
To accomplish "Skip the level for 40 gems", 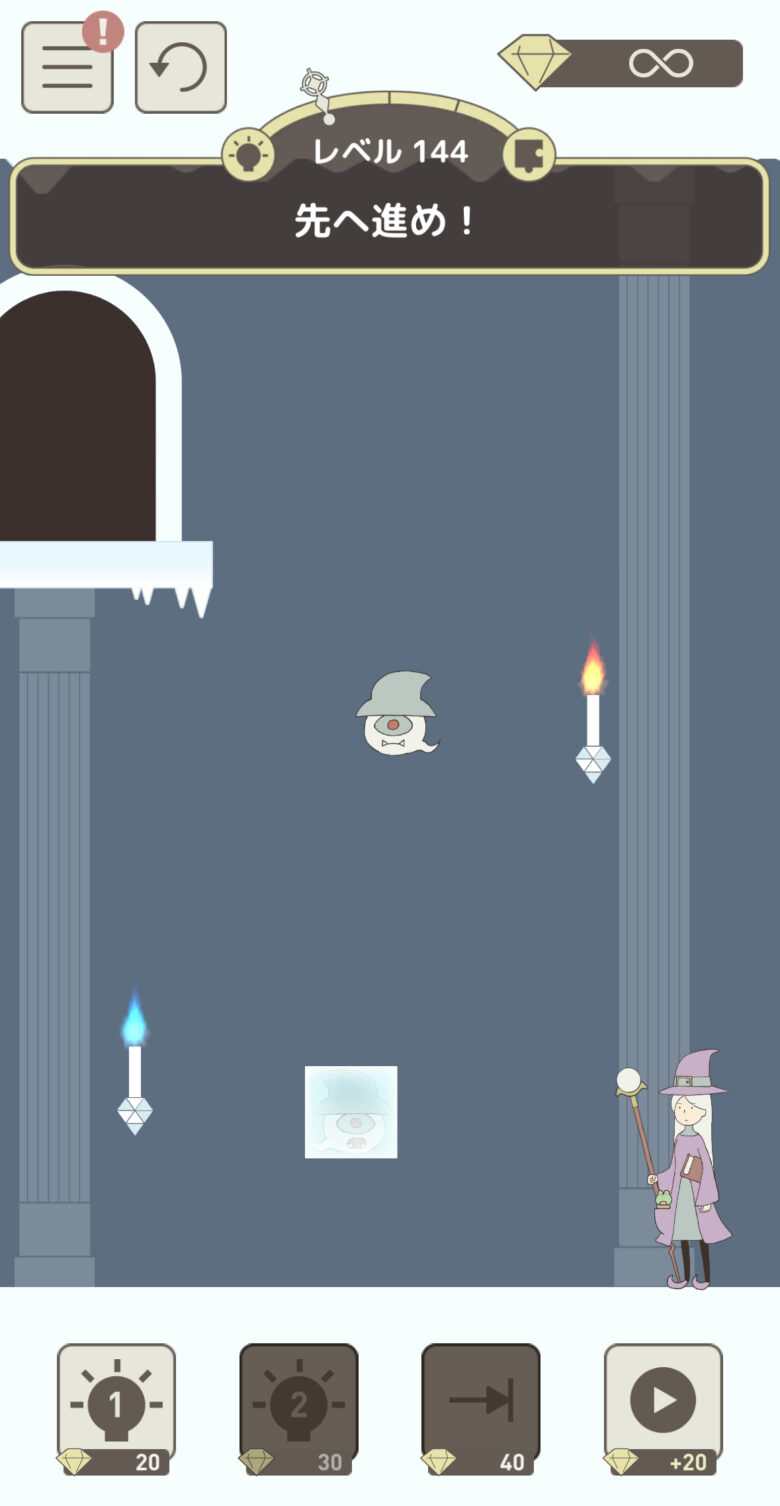I will coord(480,1405).
